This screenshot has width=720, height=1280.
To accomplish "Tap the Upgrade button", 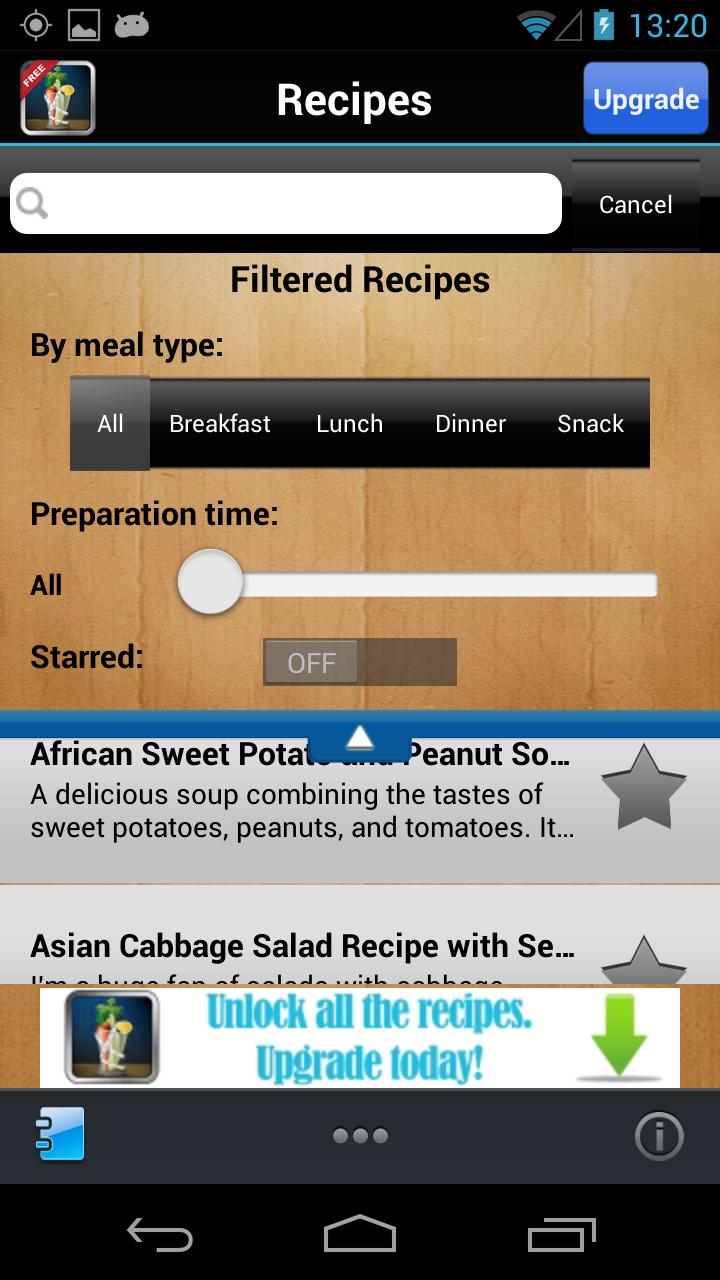I will (x=645, y=99).
